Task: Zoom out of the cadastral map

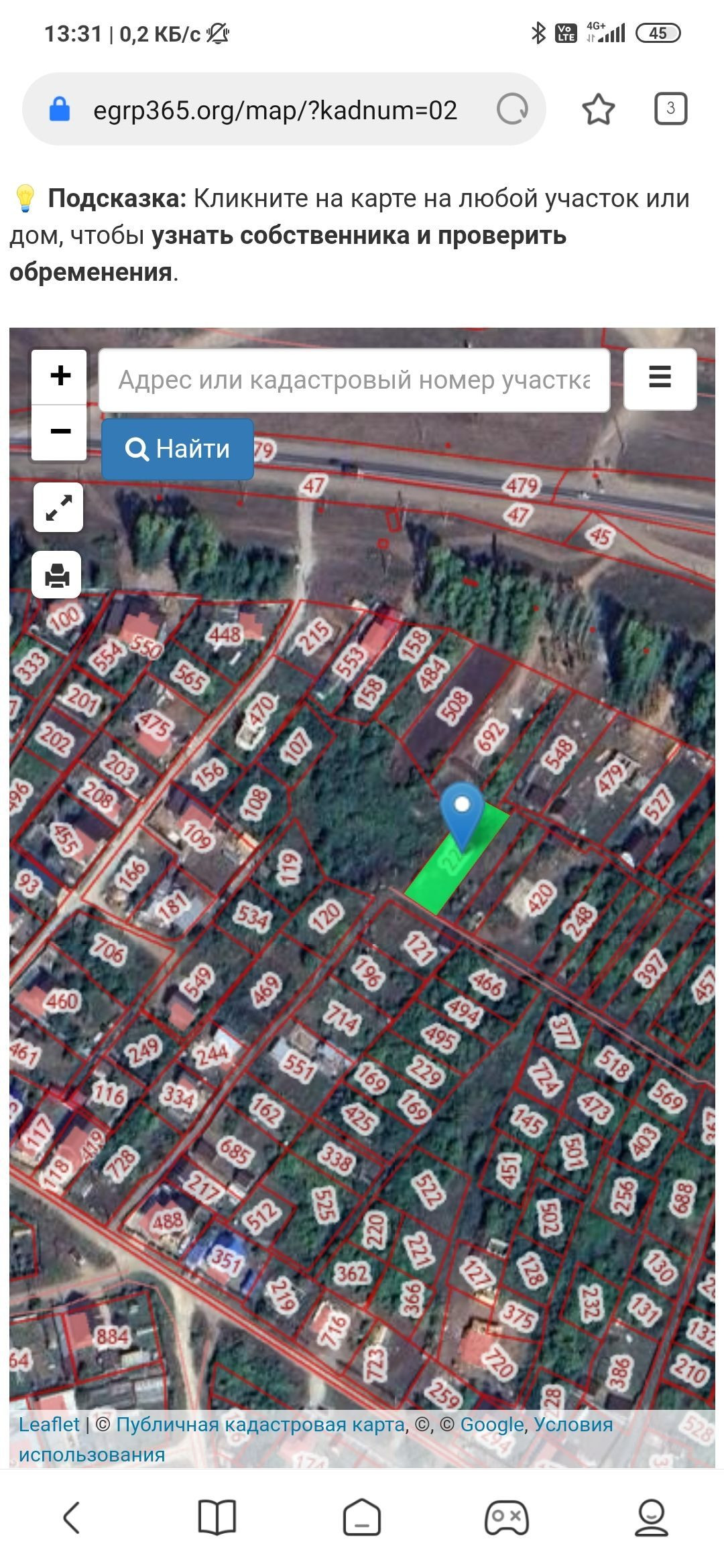Action: coord(60,432)
